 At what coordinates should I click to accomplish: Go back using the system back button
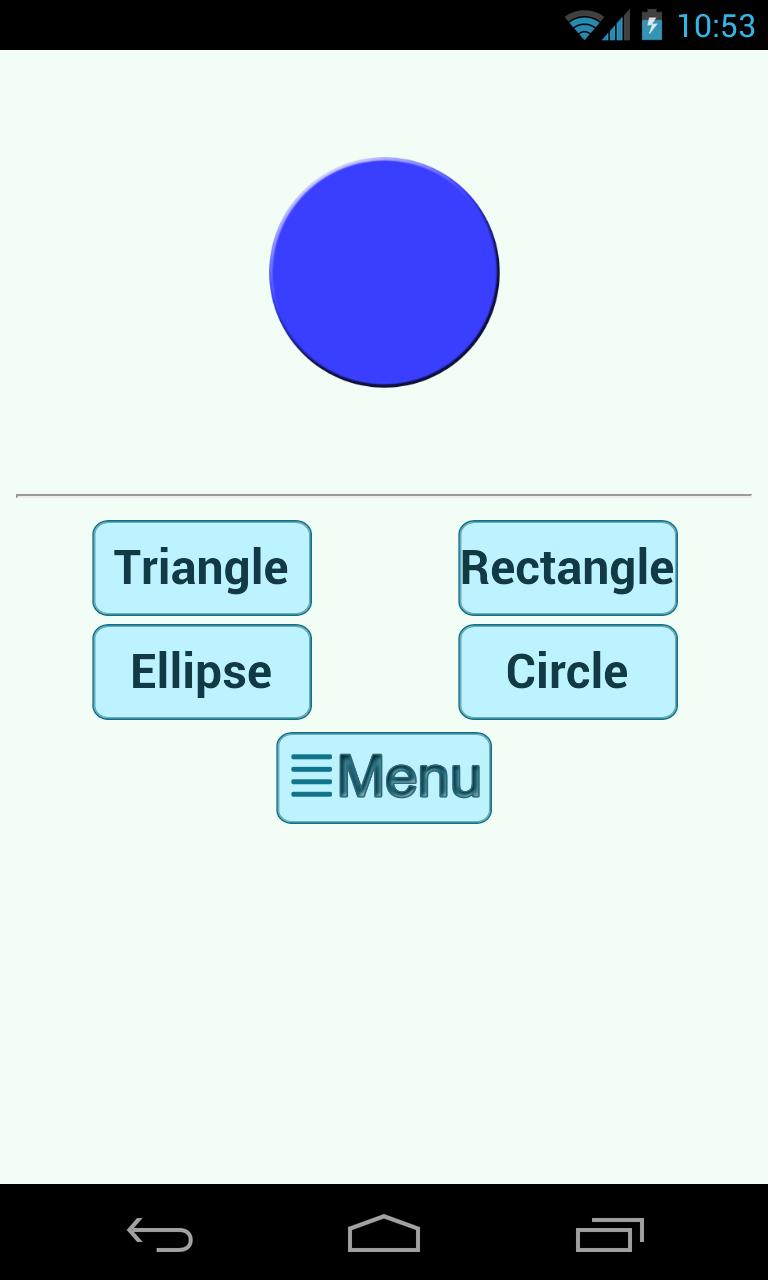point(160,1234)
